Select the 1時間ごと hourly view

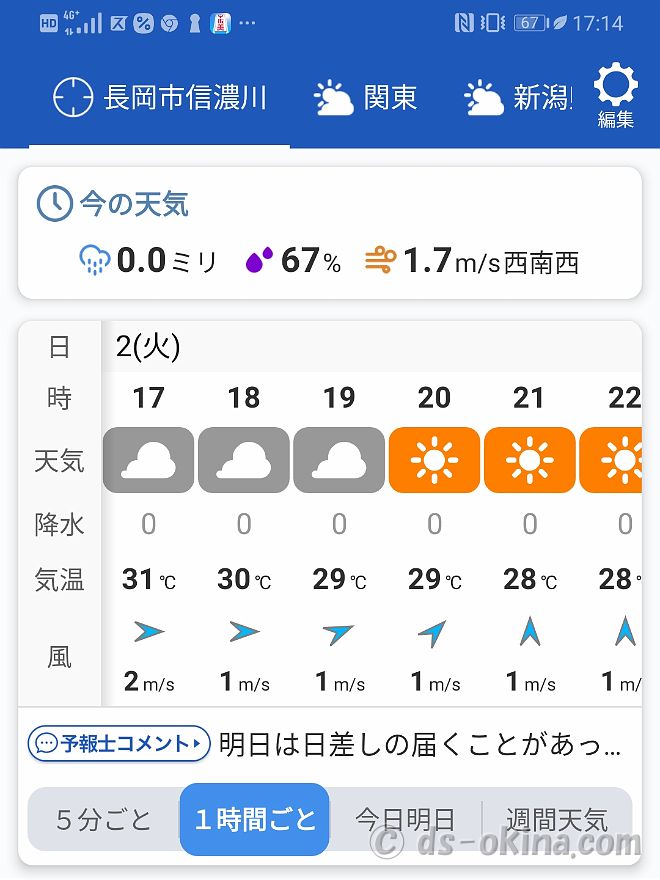point(255,821)
